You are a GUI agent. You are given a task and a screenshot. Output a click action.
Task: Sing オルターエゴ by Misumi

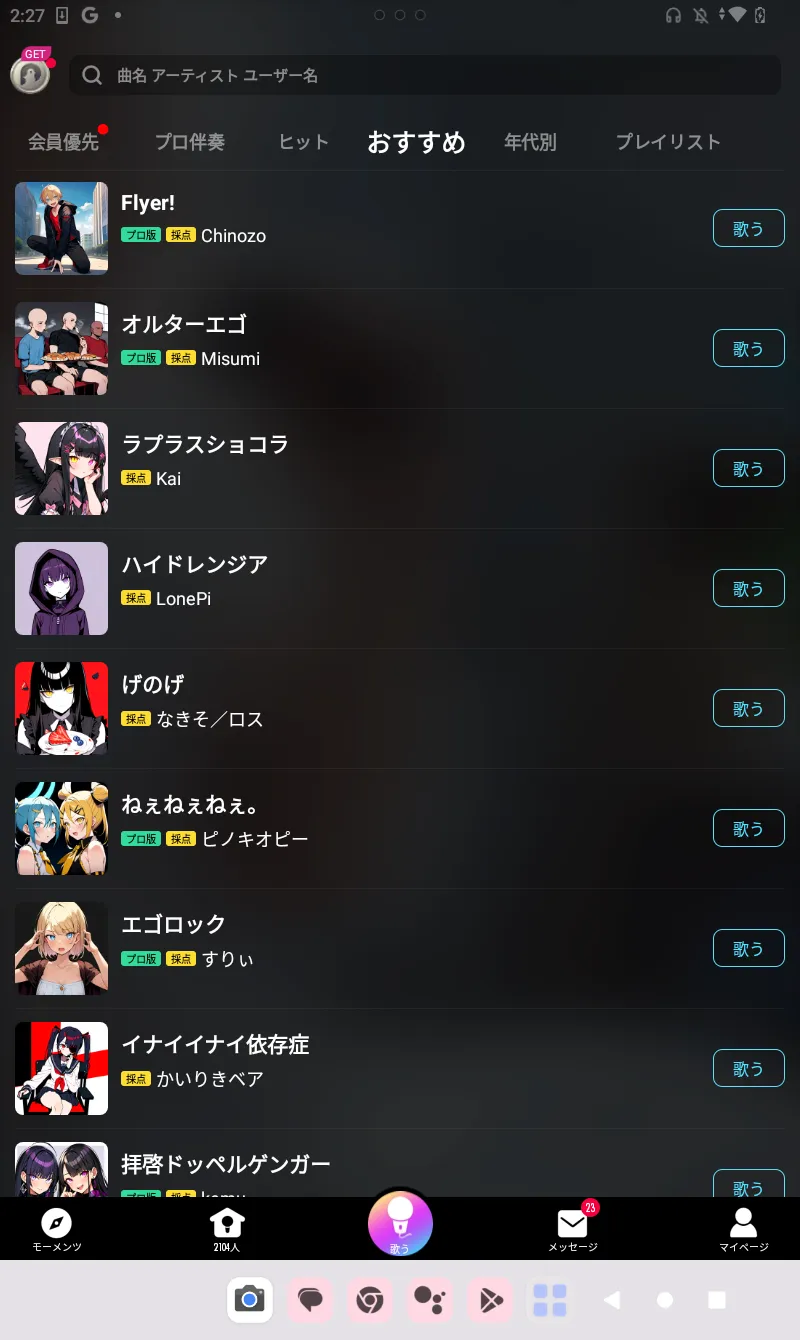(x=749, y=348)
